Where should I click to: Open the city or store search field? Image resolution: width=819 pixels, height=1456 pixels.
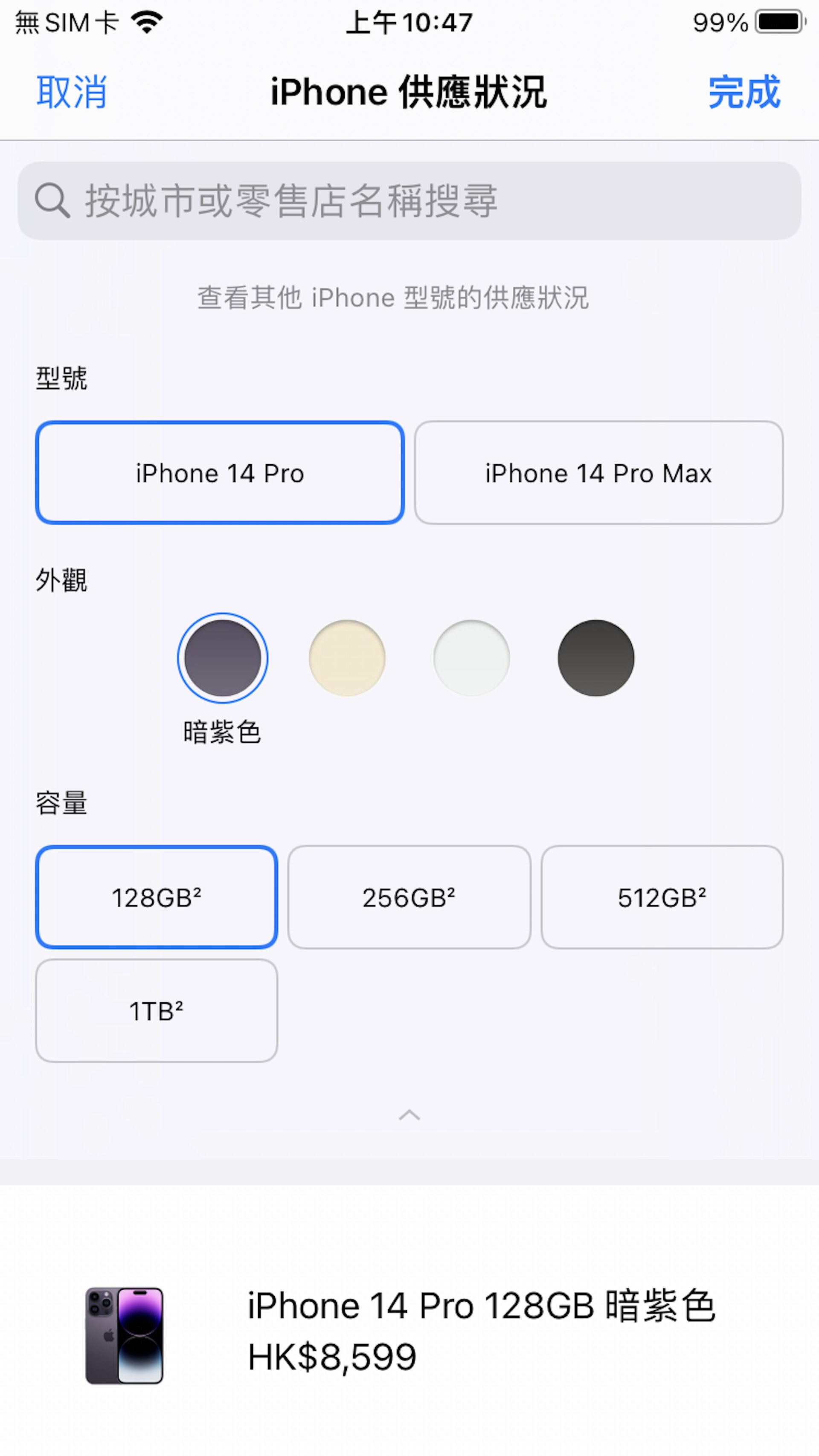click(409, 201)
